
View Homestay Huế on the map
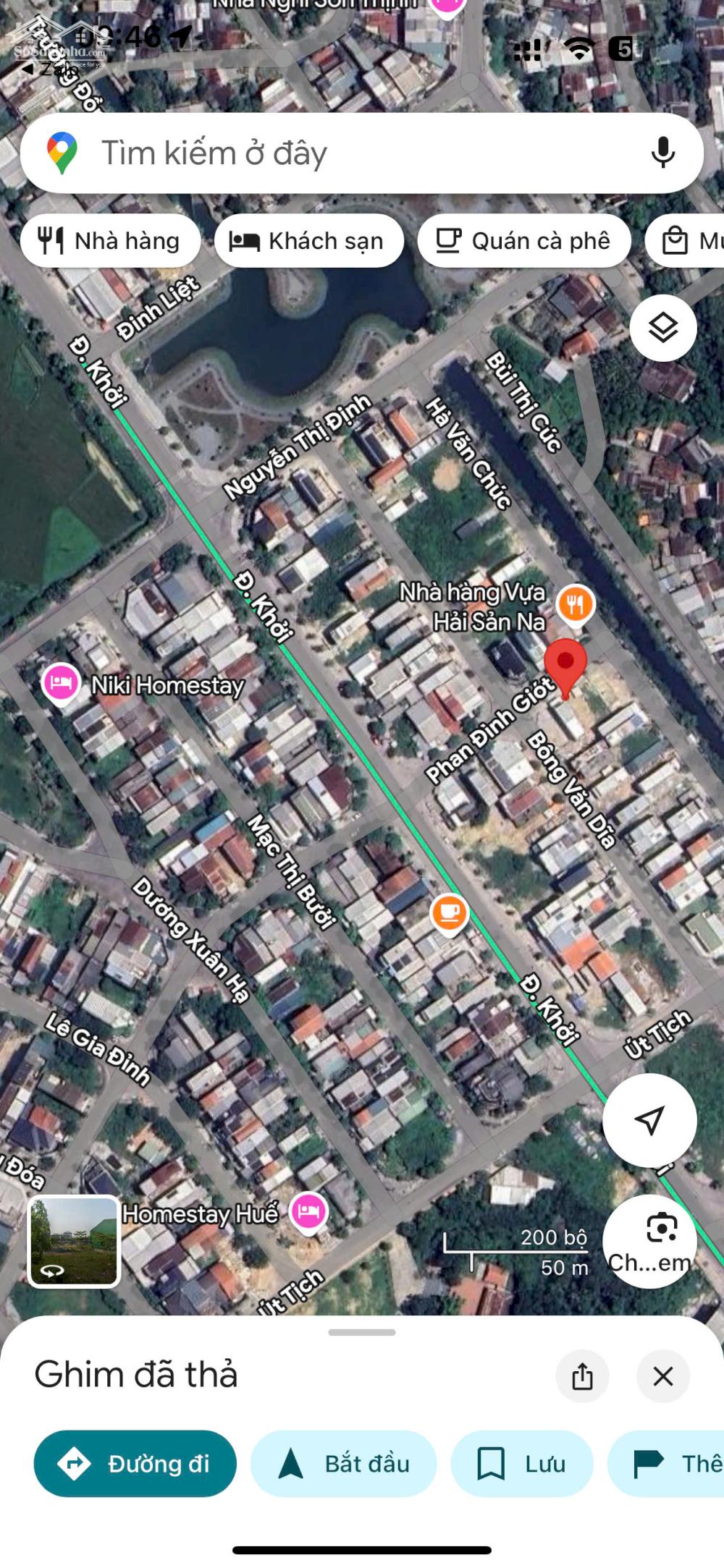pos(308,1211)
